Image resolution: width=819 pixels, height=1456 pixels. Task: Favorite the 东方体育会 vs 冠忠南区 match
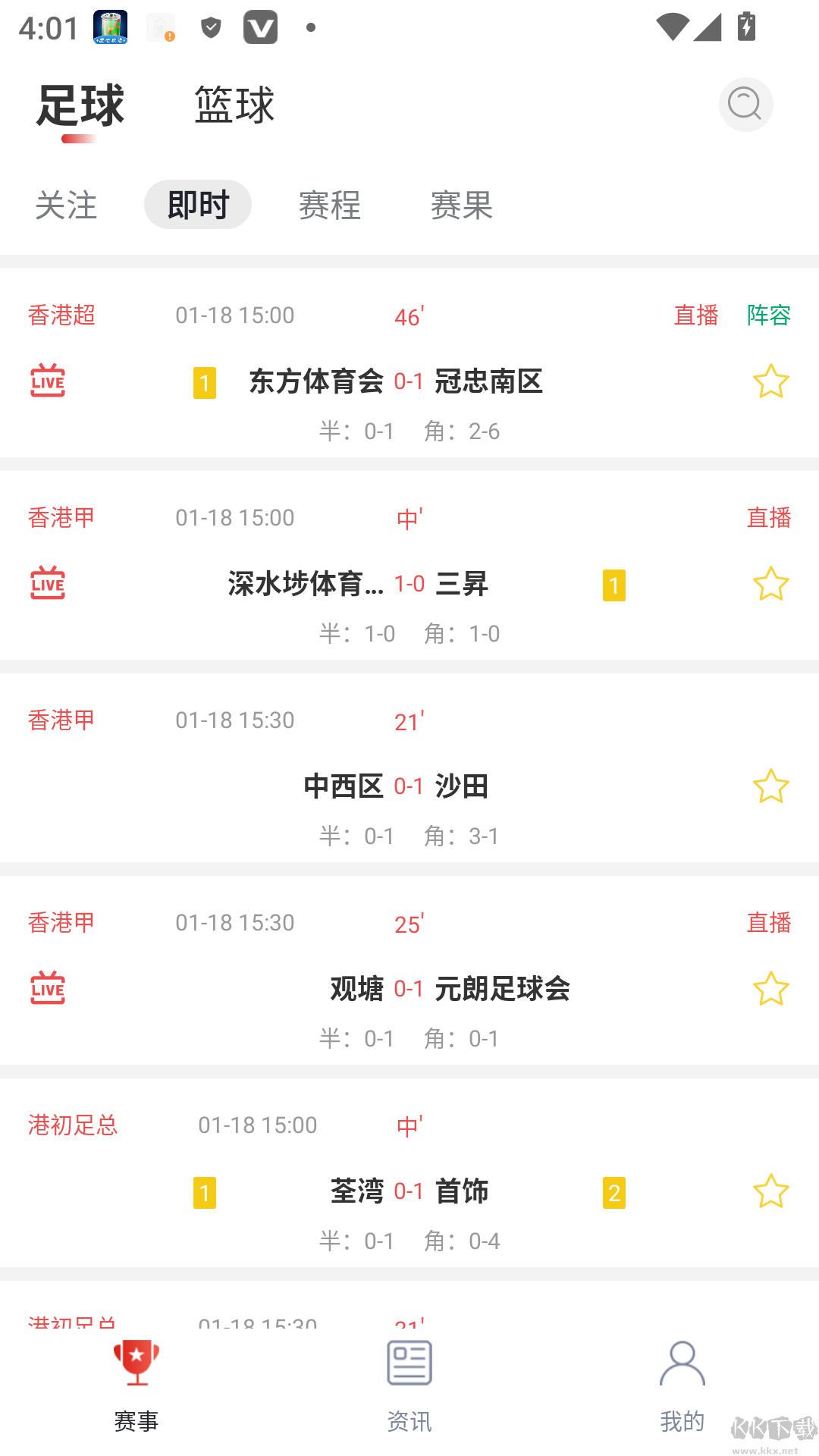[770, 381]
